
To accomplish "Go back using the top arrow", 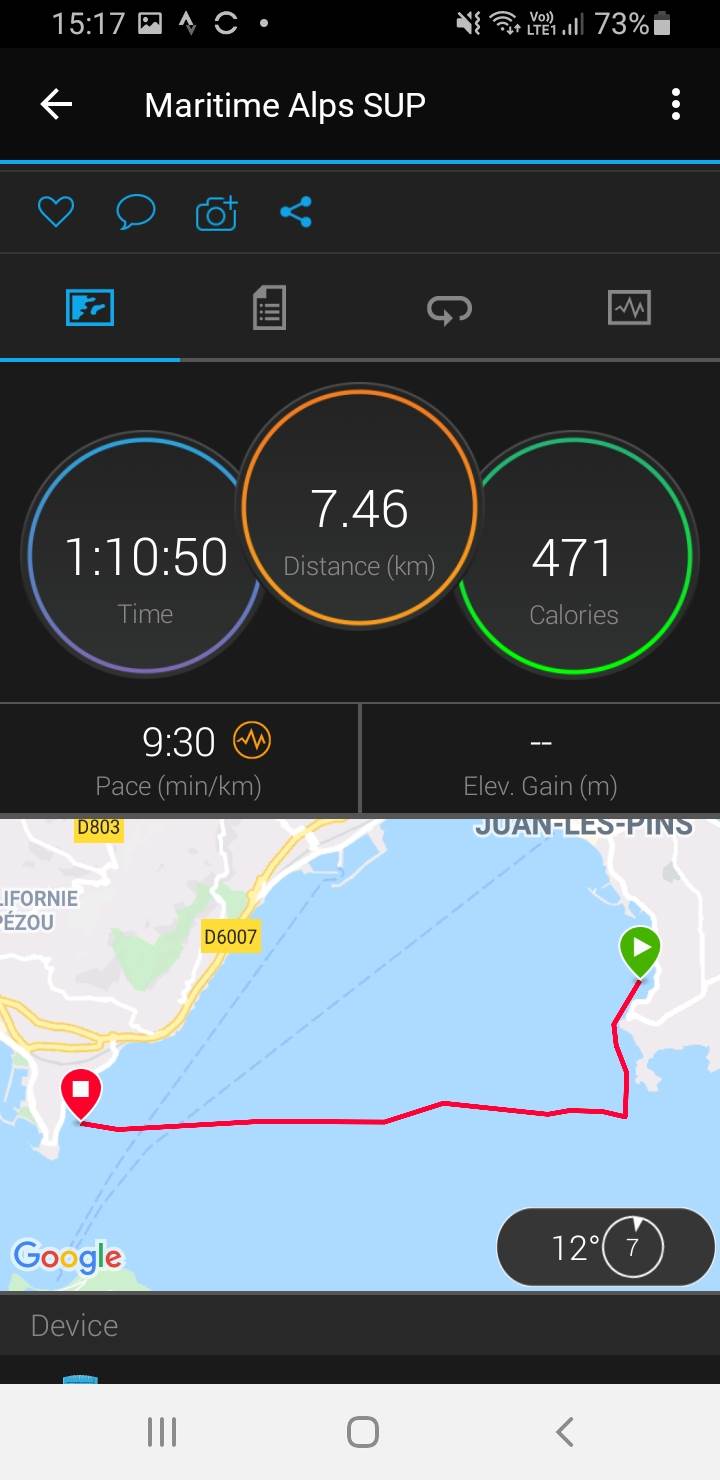I will coord(56,105).
